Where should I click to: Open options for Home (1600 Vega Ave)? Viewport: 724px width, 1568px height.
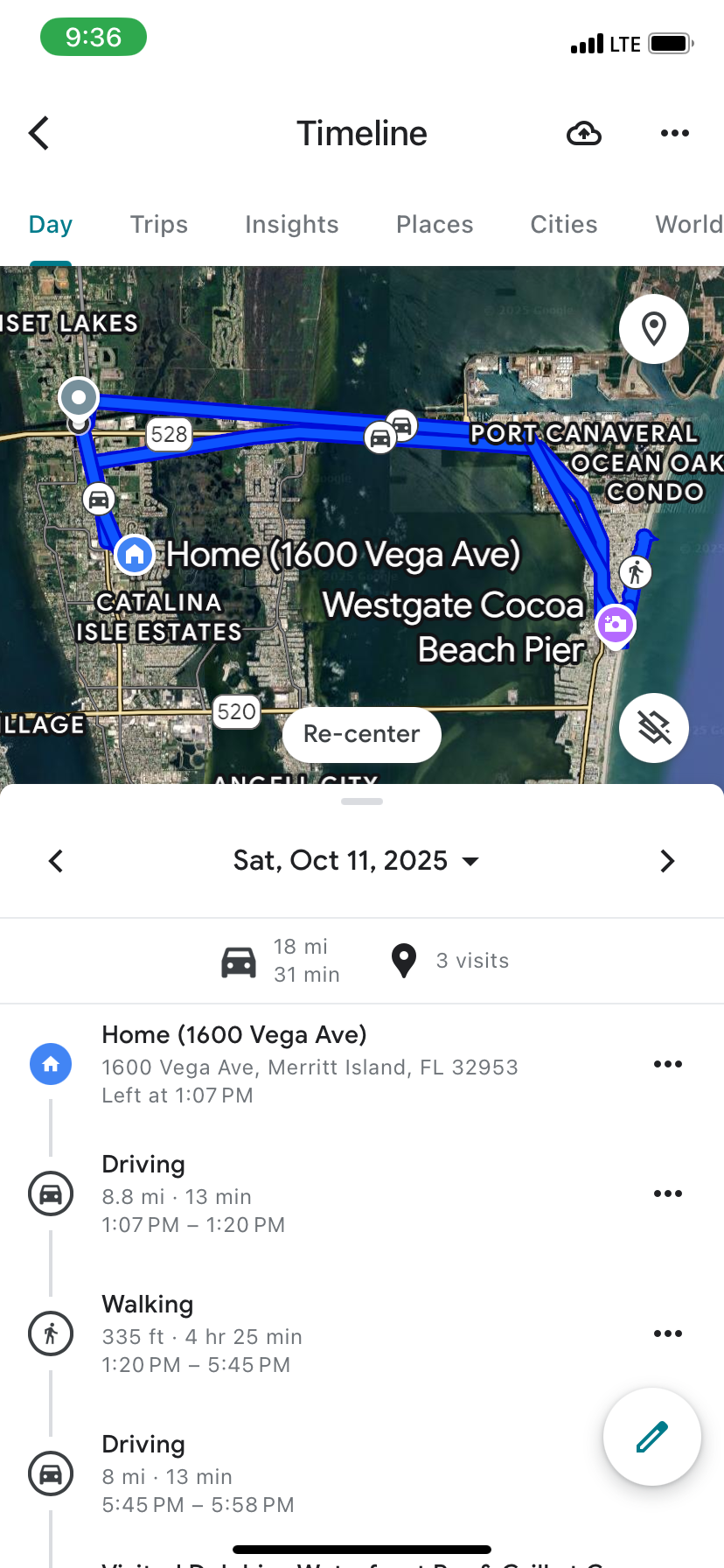(667, 1064)
